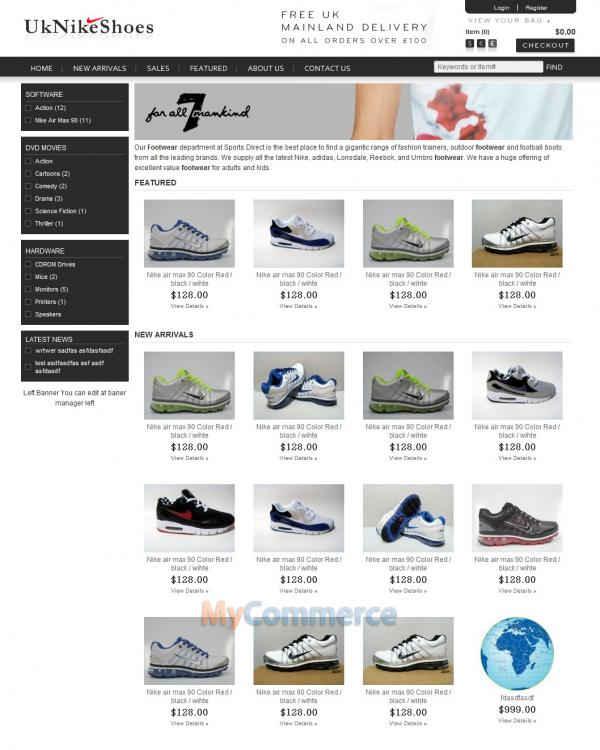The height and width of the screenshot is (750, 600).
Task: Open the Sales section
Action: tap(158, 68)
